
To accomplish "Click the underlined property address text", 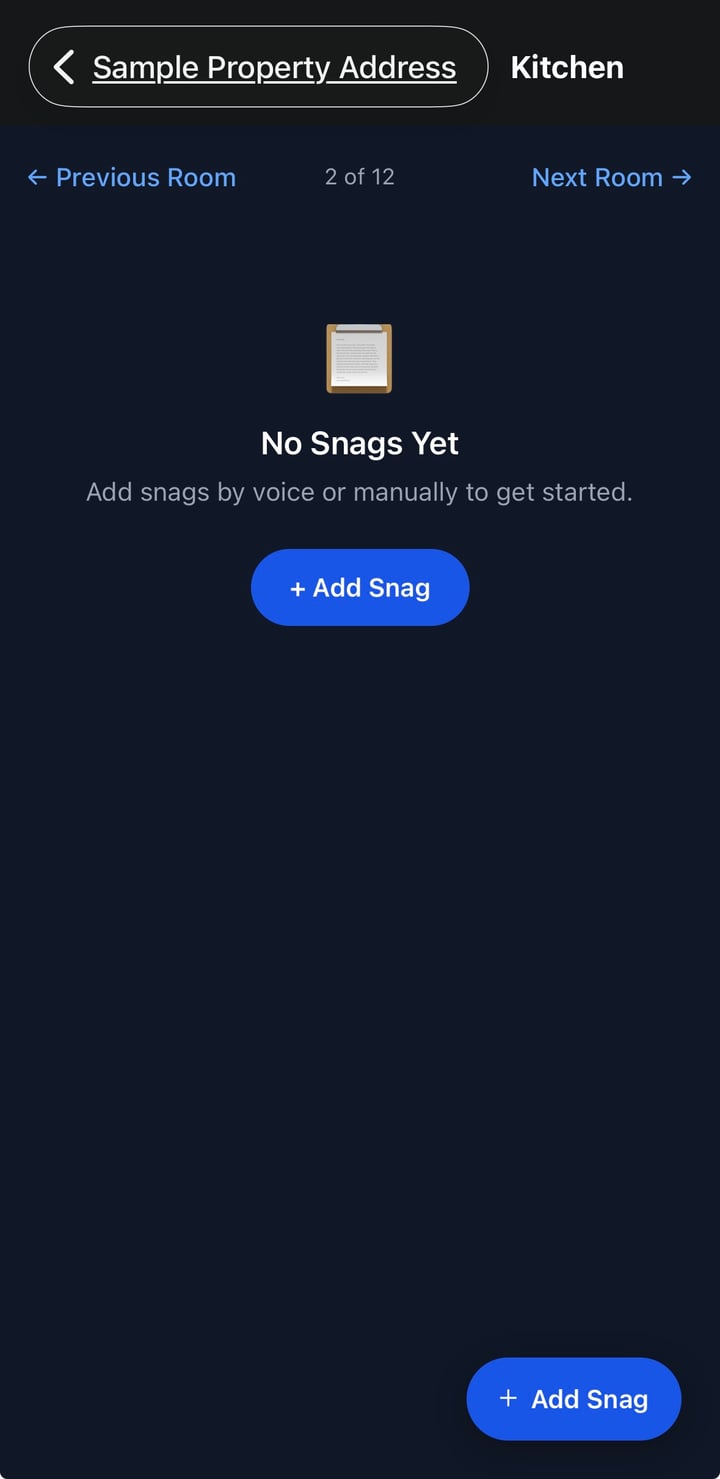I will click(274, 67).
